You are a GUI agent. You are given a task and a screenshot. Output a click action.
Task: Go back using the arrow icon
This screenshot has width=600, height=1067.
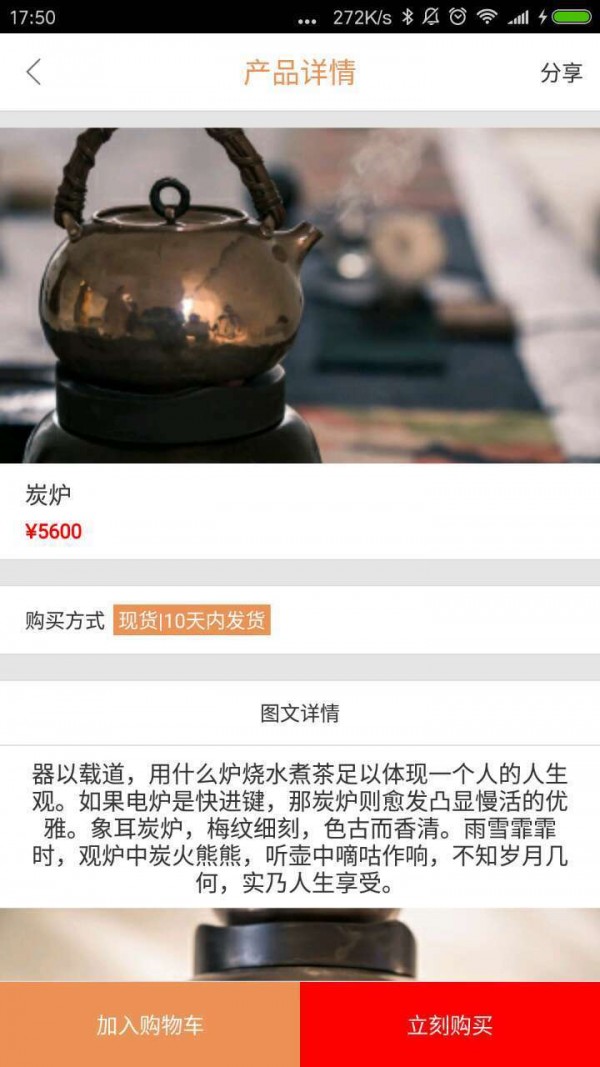pyautogui.click(x=34, y=72)
